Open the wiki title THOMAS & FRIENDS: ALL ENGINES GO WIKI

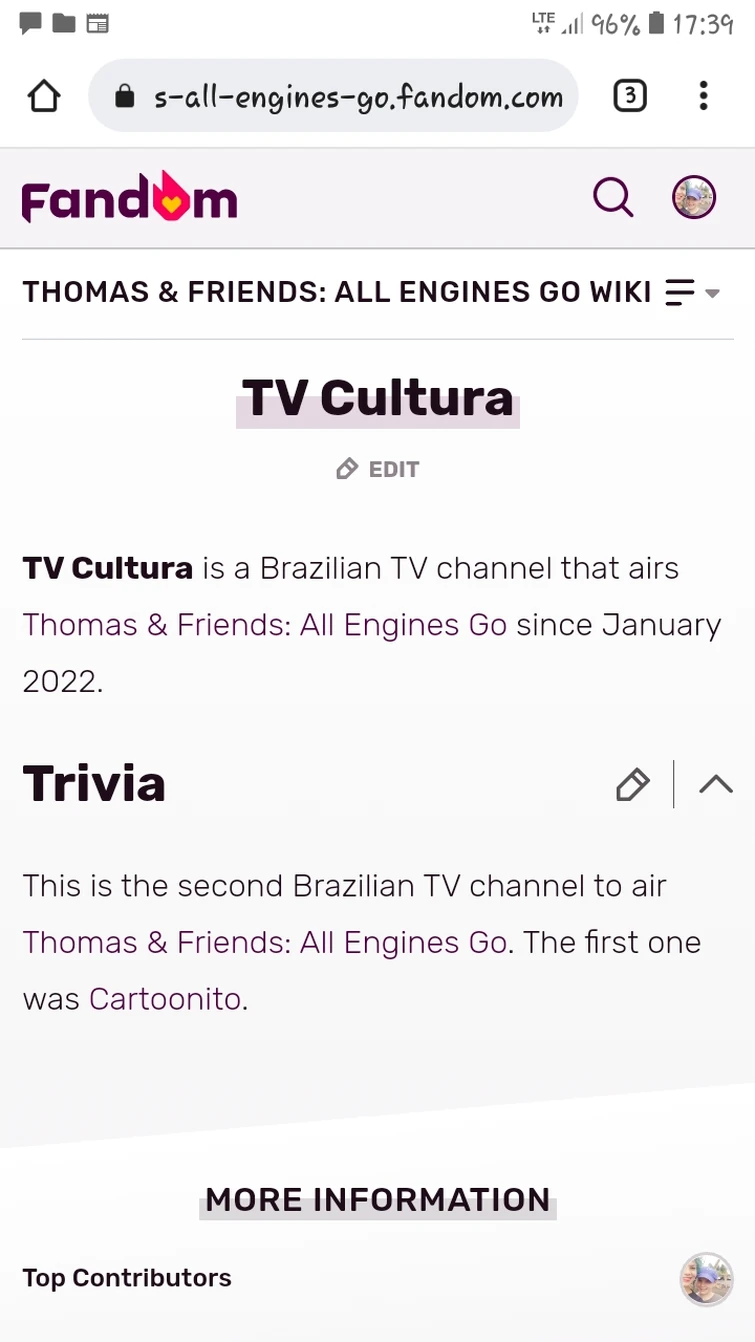pos(336,292)
